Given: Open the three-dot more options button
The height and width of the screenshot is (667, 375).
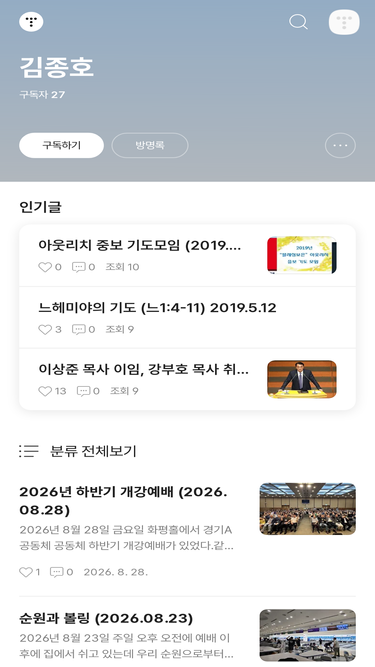Looking at the screenshot, I should [340, 145].
